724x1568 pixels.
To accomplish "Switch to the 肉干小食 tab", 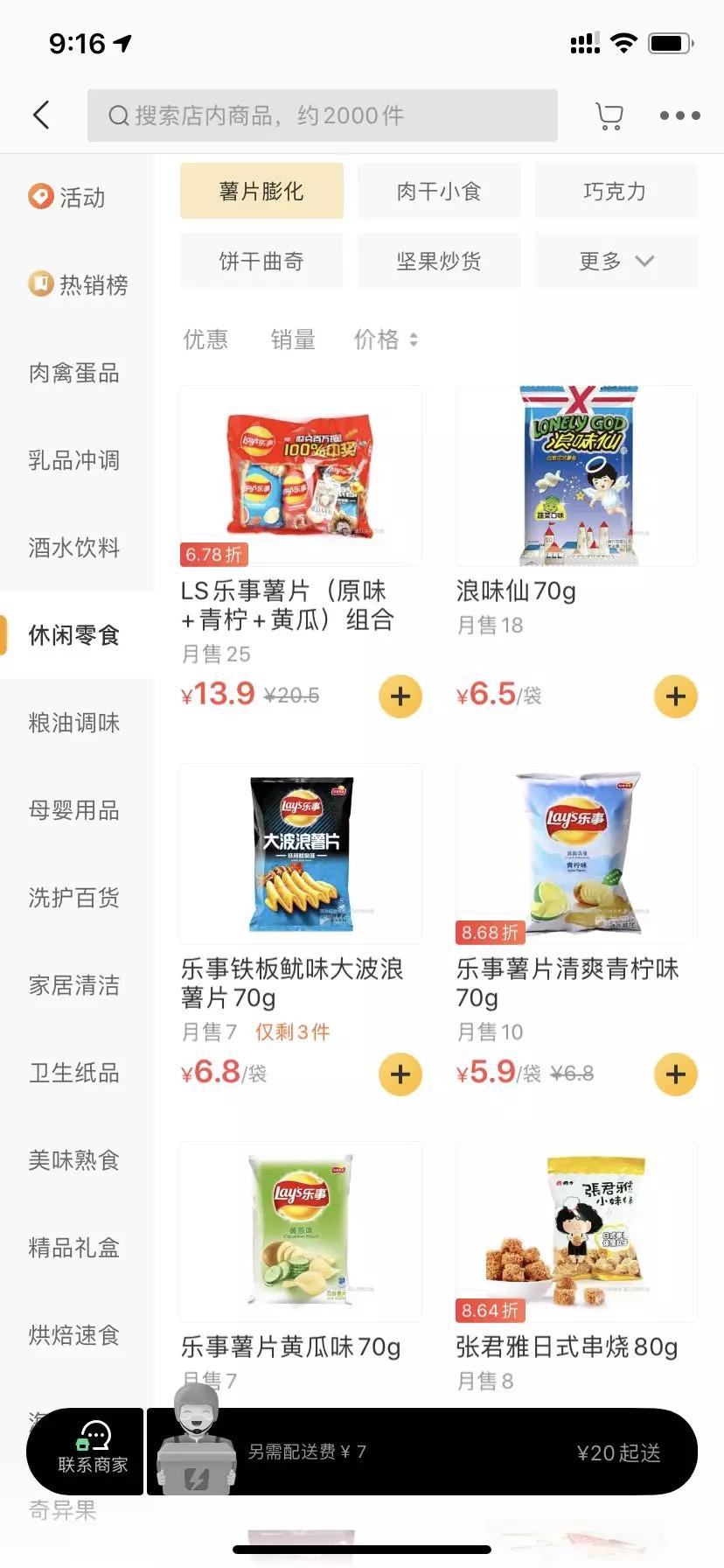I will pyautogui.click(x=439, y=191).
